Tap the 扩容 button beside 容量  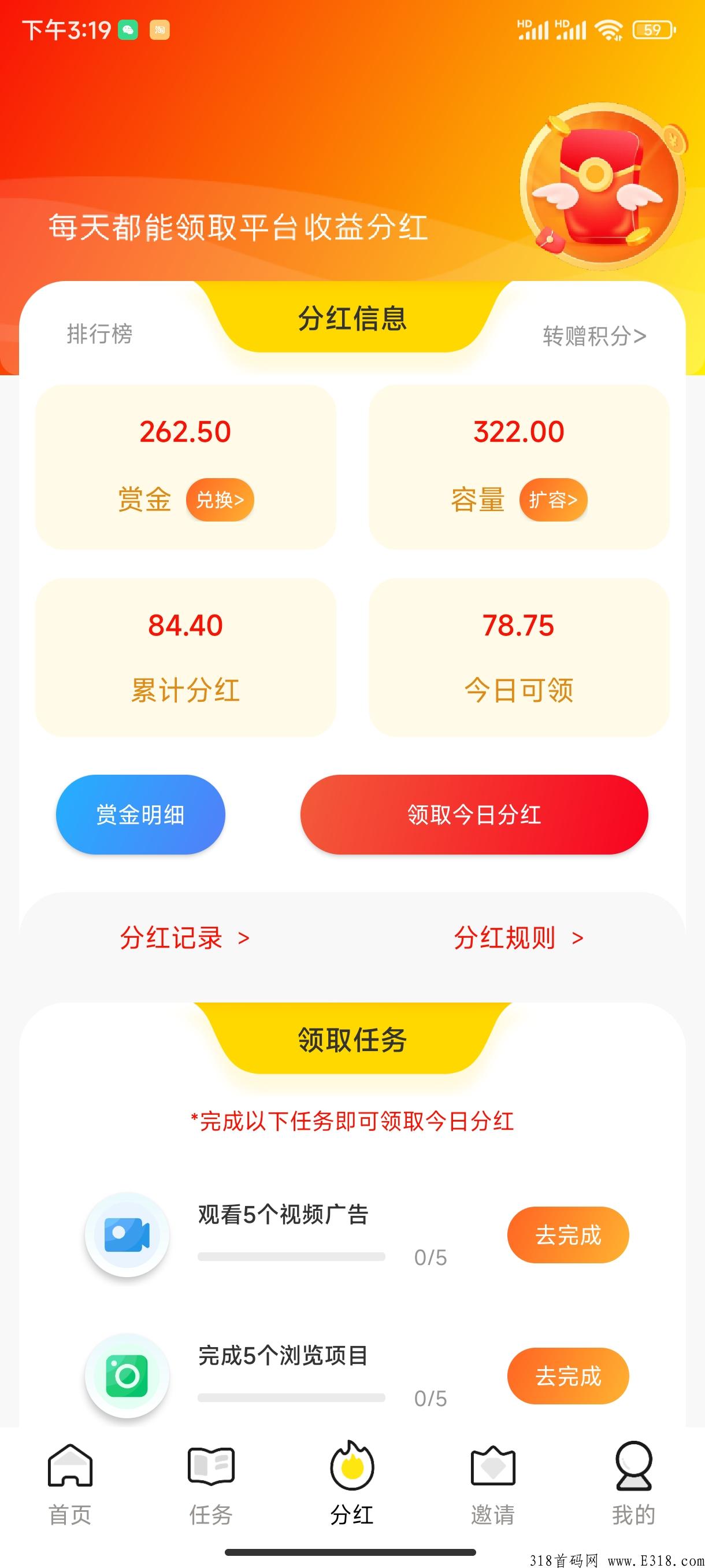point(552,500)
